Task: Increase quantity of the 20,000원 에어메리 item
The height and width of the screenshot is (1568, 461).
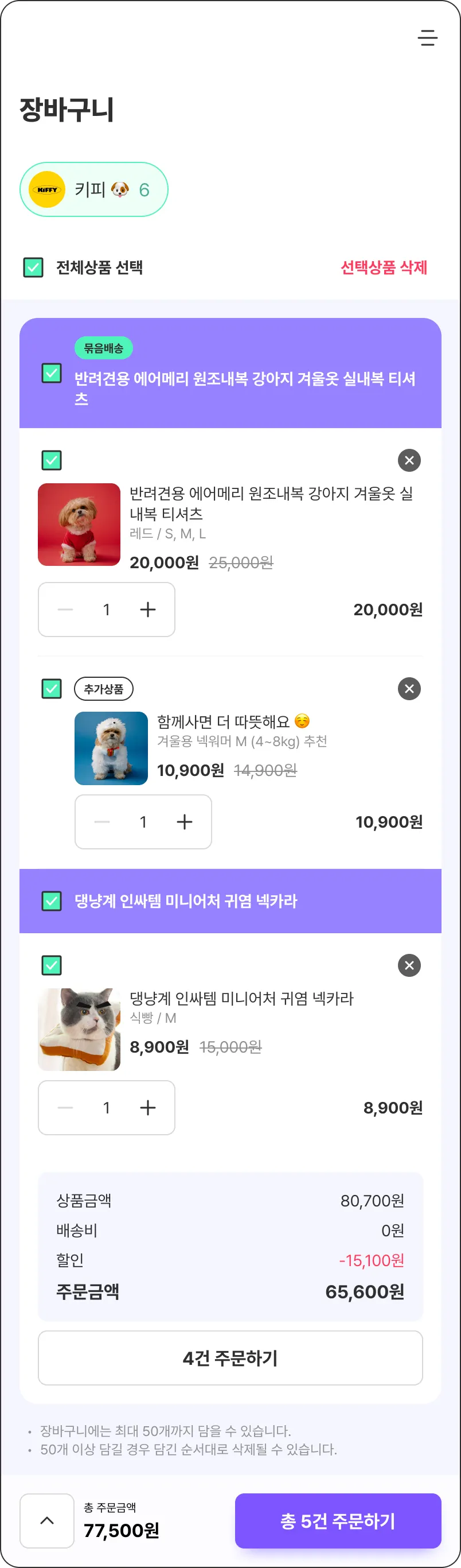Action: pyautogui.click(x=148, y=610)
